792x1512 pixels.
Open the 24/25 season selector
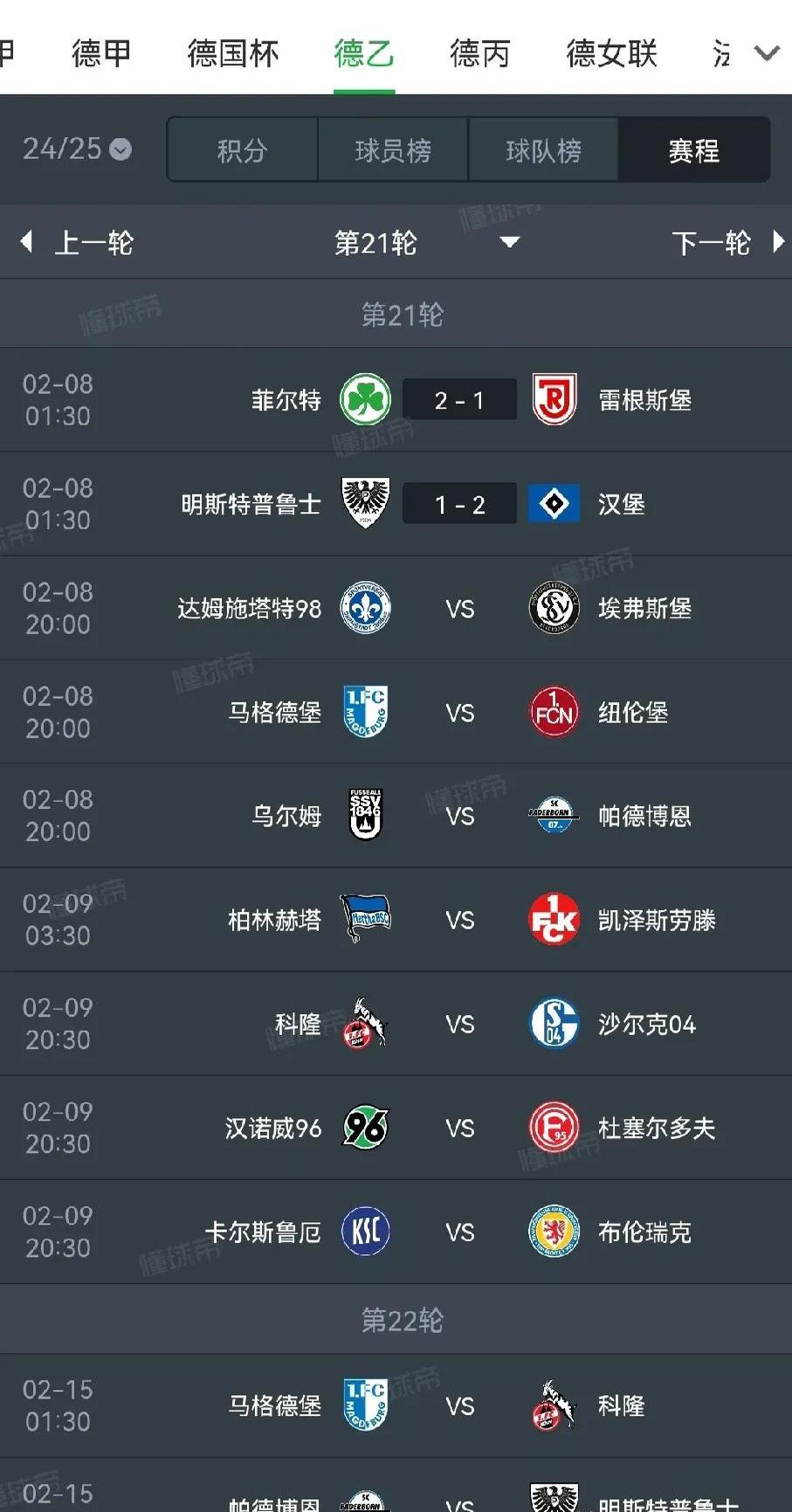pos(77,149)
